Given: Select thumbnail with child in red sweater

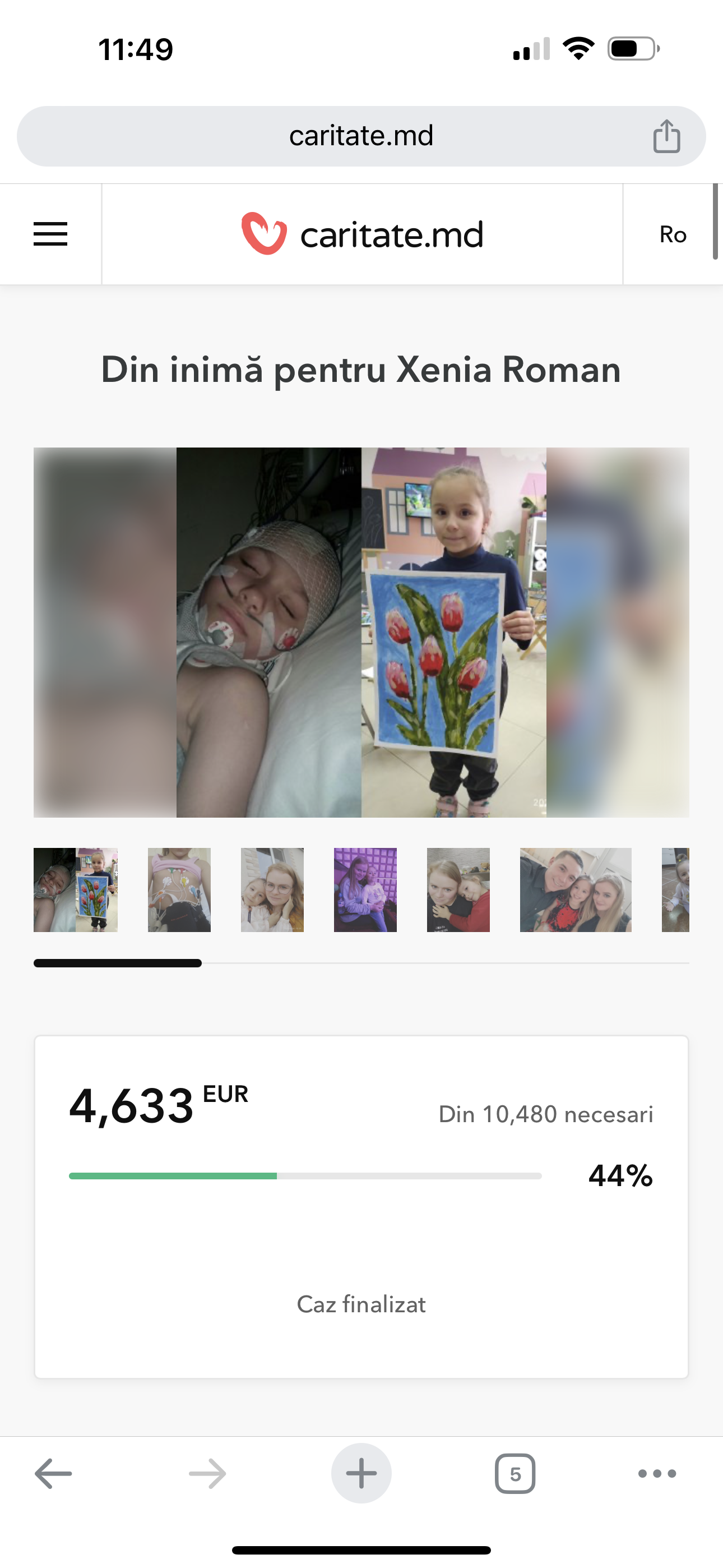Looking at the screenshot, I should pos(458,889).
